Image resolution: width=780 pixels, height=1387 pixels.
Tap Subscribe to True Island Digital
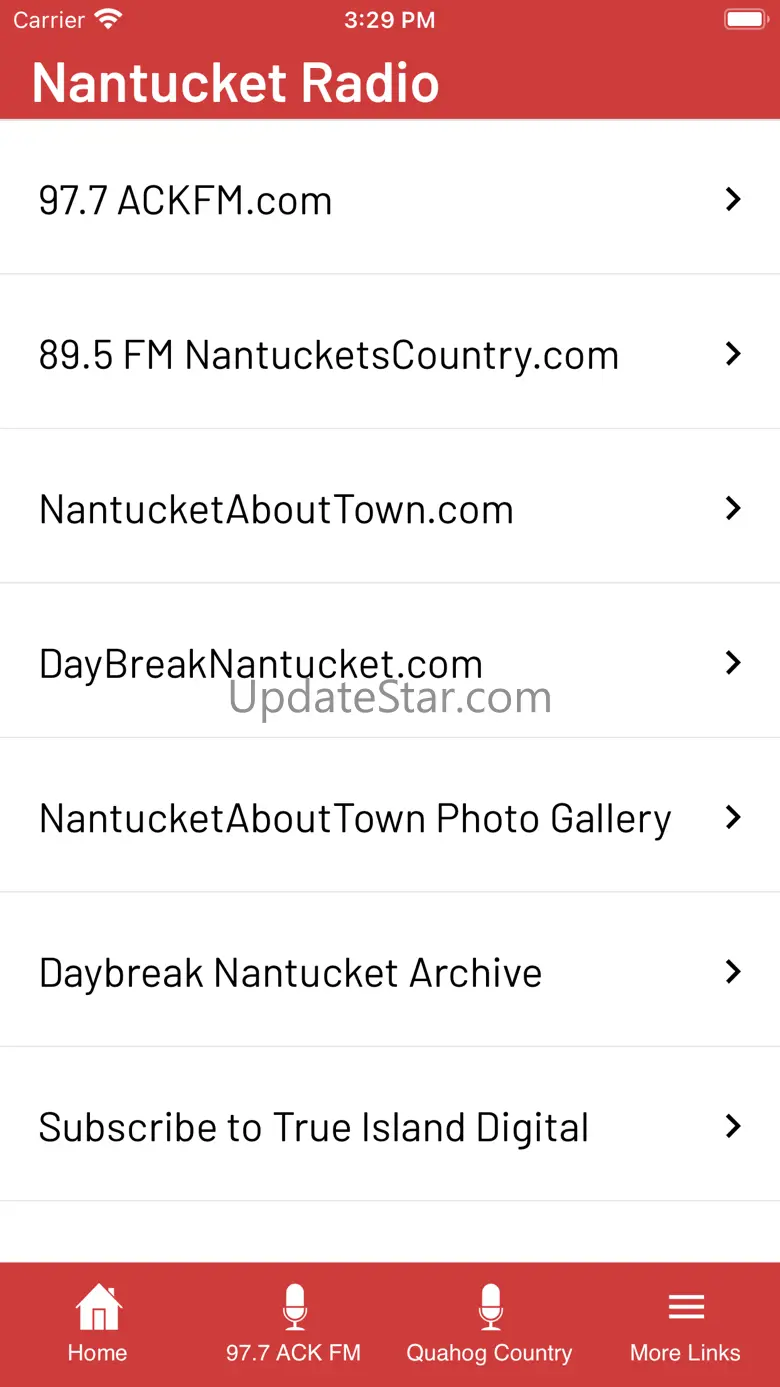point(389,1127)
